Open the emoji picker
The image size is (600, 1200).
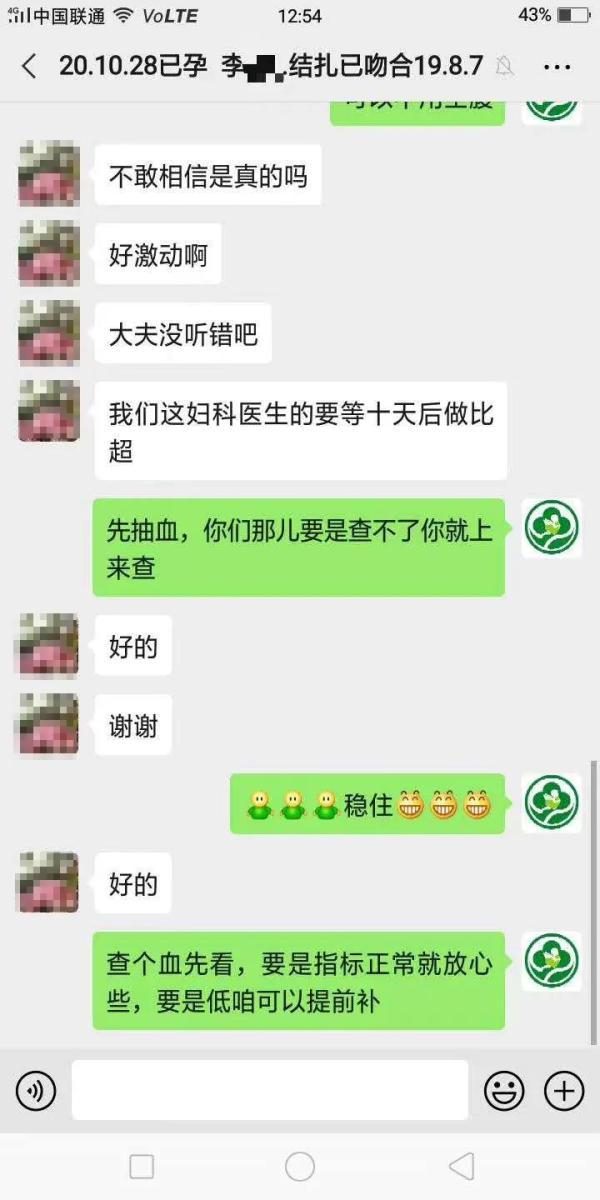[504, 1090]
